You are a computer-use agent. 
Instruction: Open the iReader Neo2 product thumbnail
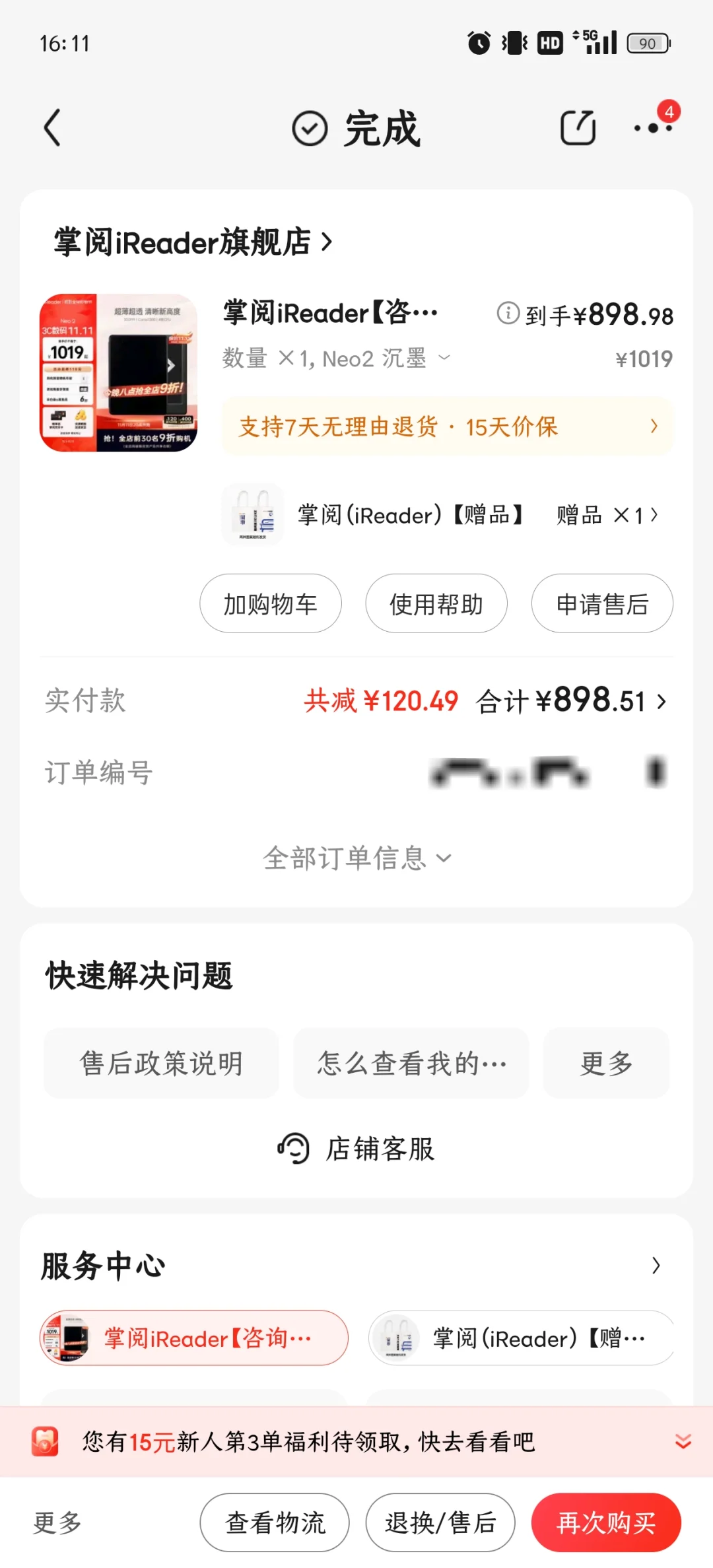pos(119,372)
